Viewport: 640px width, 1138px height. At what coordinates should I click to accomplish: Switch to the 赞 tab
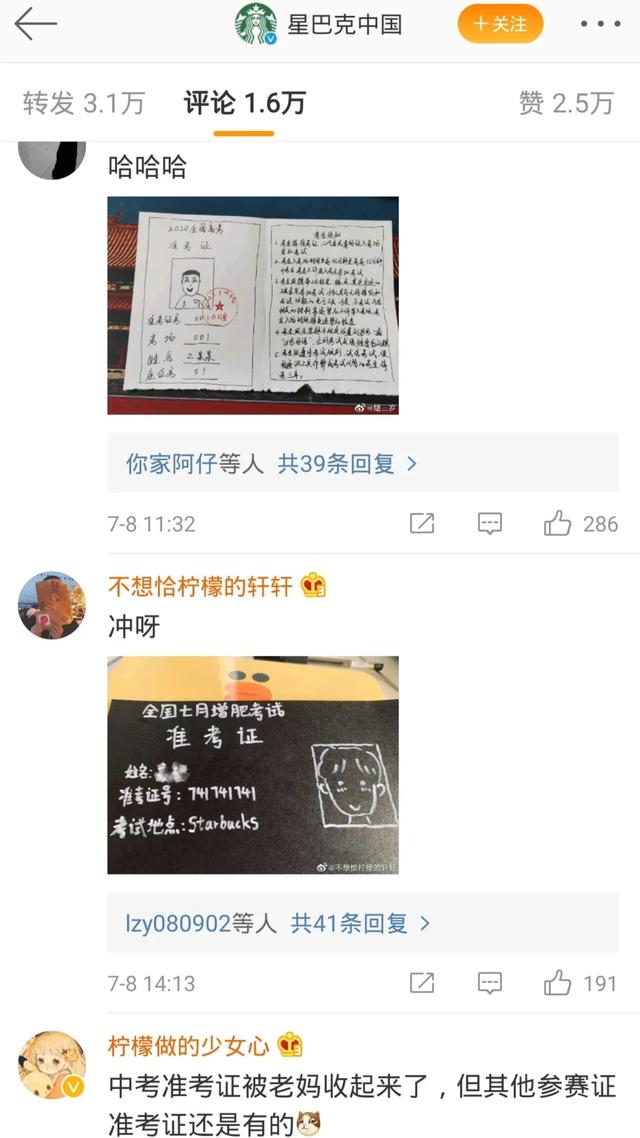tap(566, 102)
